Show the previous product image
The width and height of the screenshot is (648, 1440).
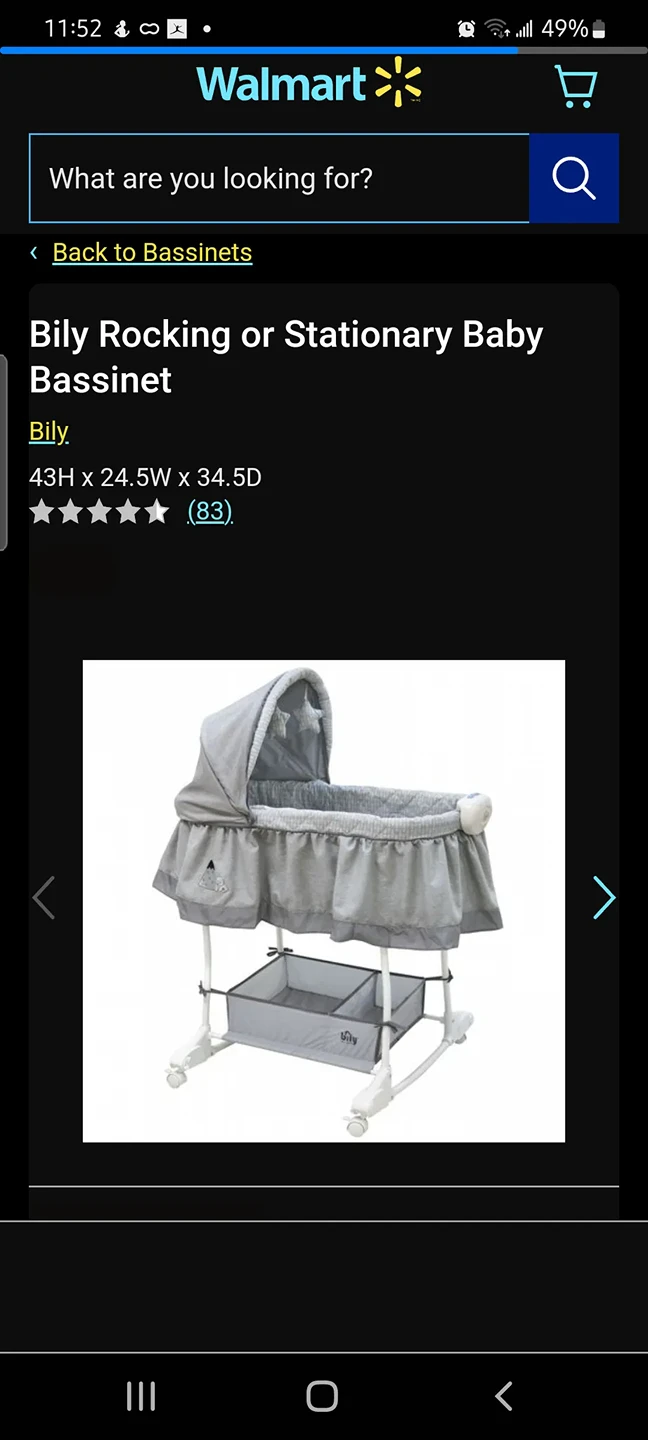44,897
